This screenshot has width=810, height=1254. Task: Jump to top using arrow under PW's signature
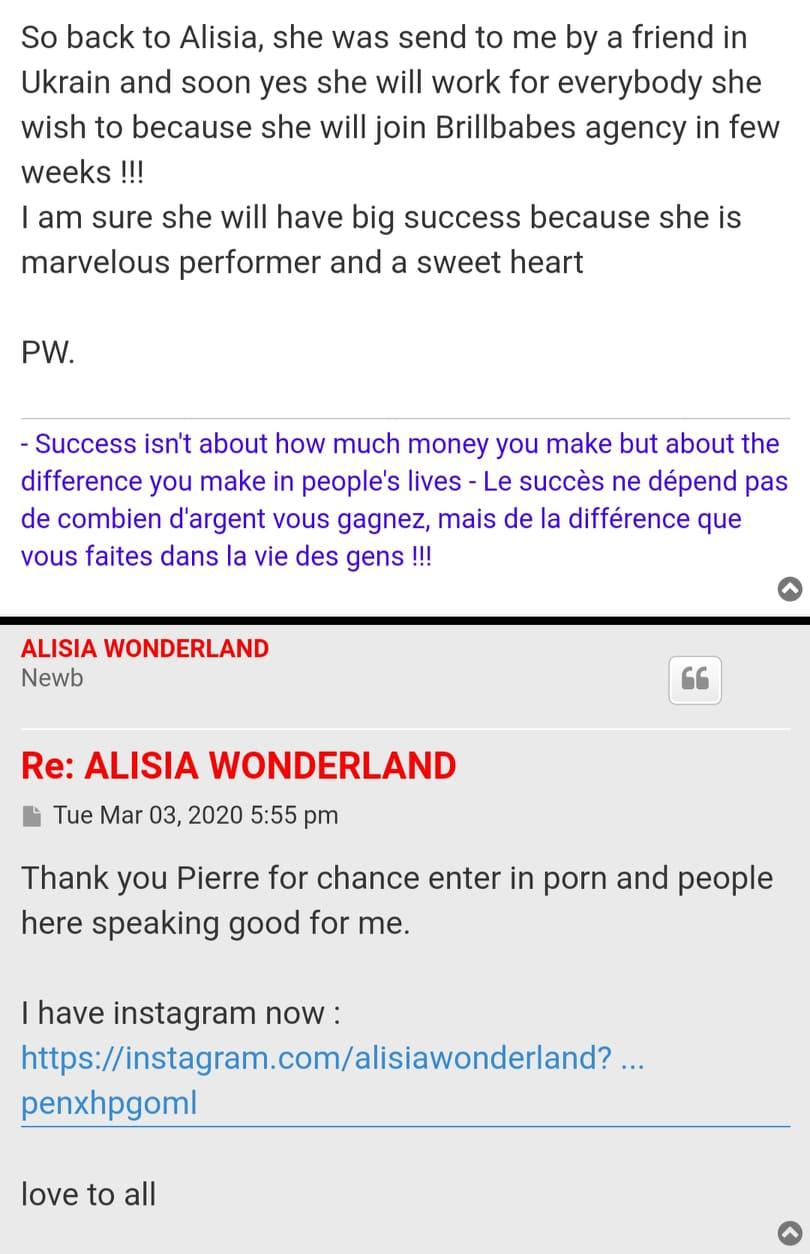pos(790,590)
